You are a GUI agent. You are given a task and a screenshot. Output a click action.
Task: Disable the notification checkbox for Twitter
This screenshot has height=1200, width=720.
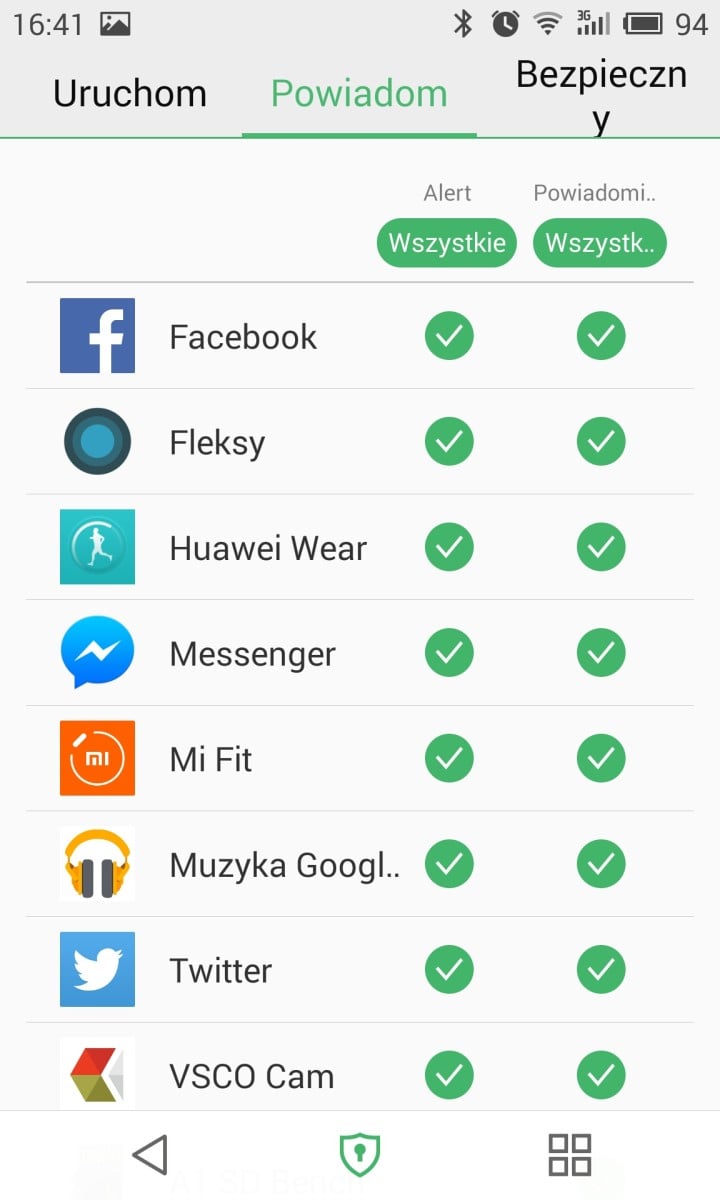tap(601, 970)
